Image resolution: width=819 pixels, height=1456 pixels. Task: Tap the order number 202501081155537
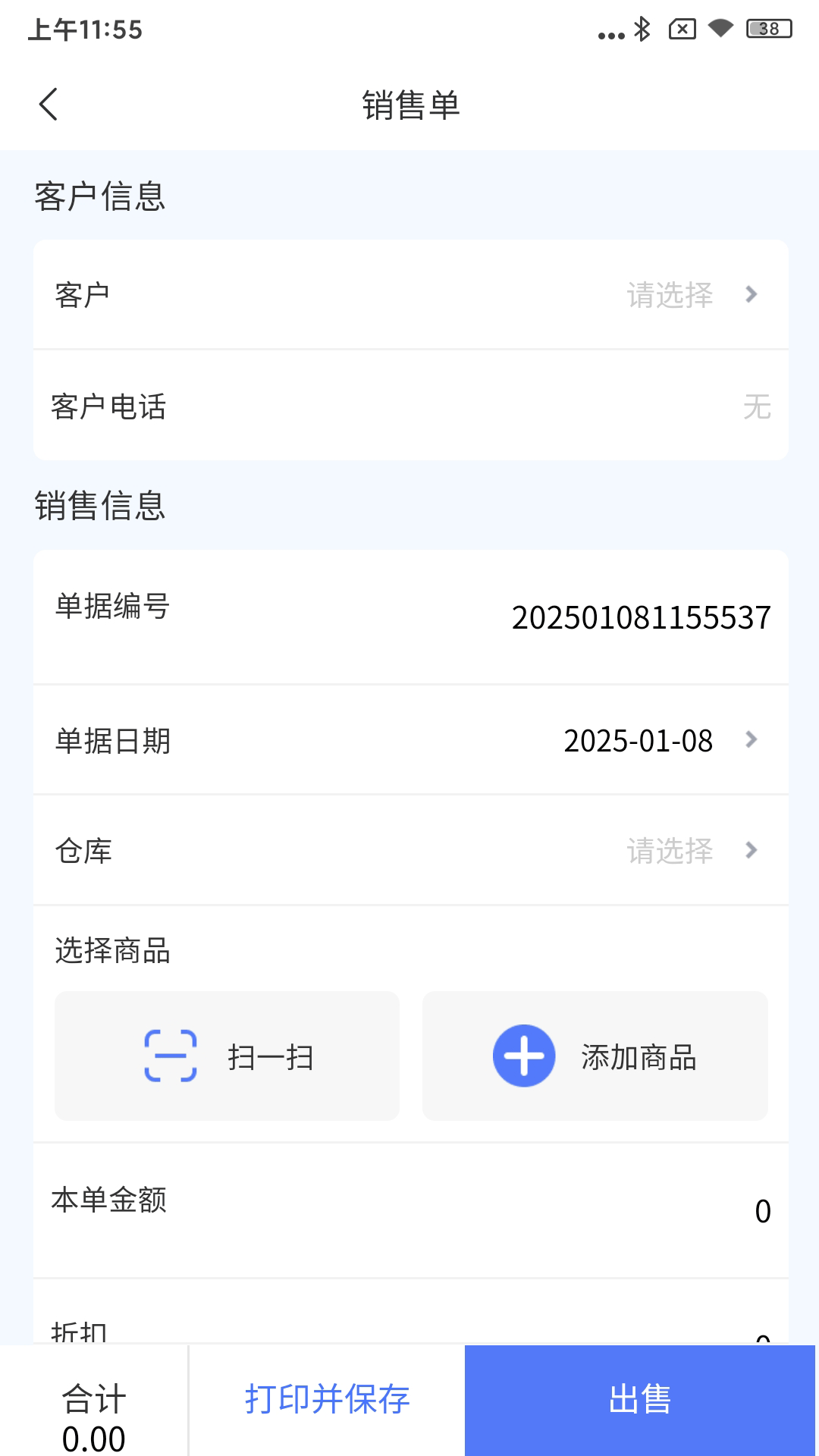point(642,617)
